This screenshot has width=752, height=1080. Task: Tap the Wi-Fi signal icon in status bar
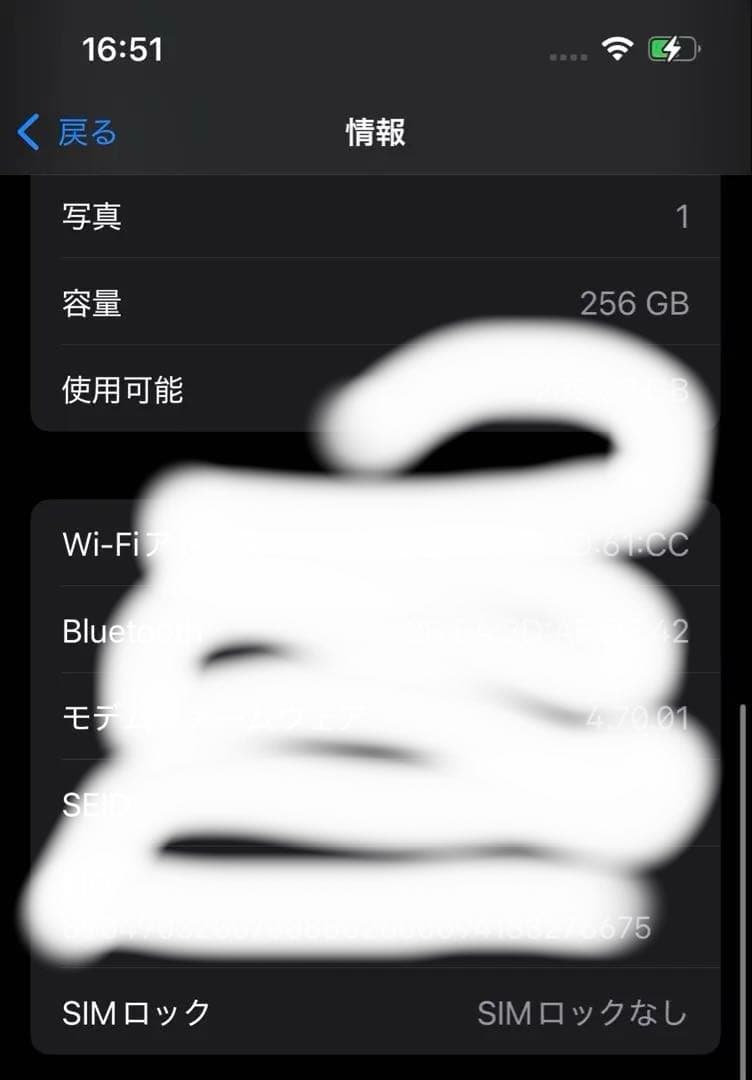[618, 47]
